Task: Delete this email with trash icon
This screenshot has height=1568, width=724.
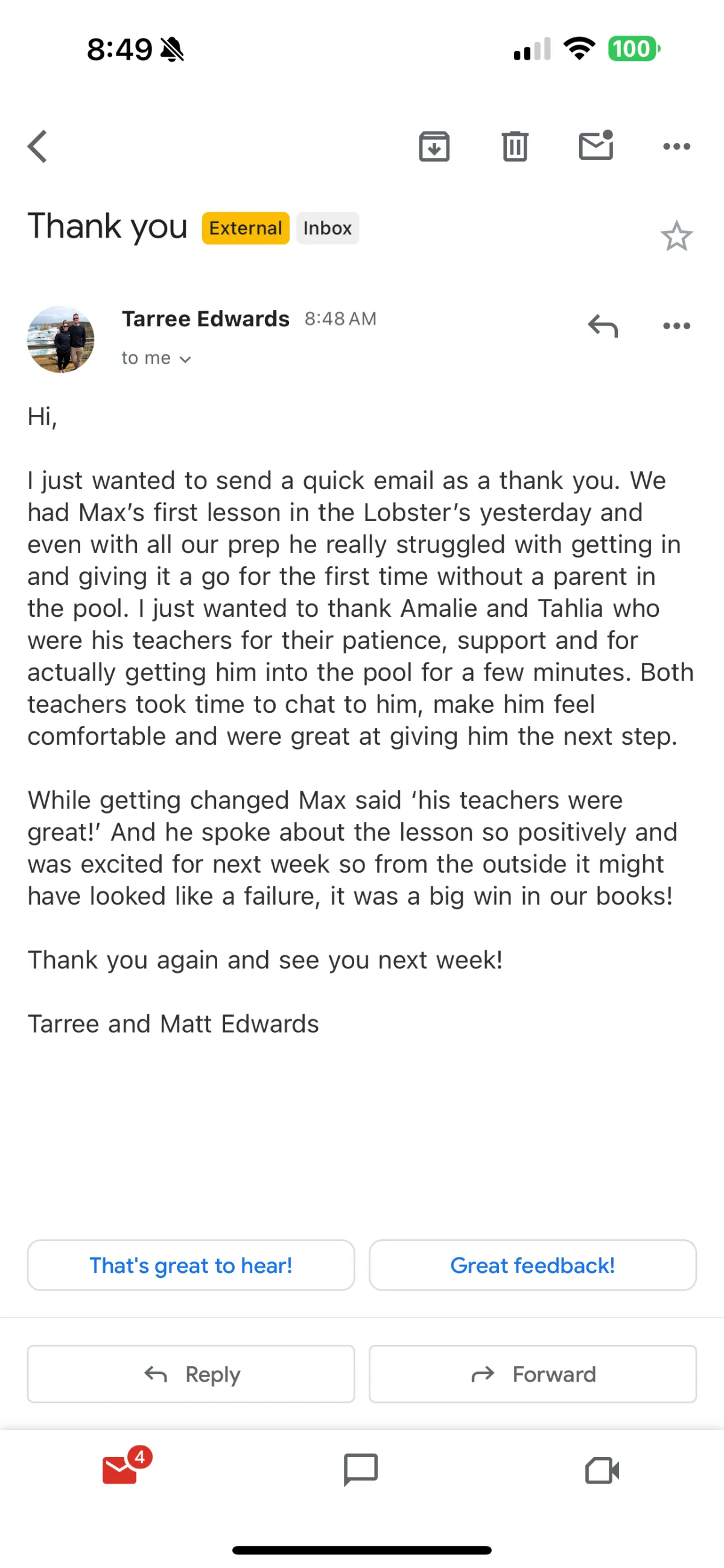Action: [x=515, y=147]
